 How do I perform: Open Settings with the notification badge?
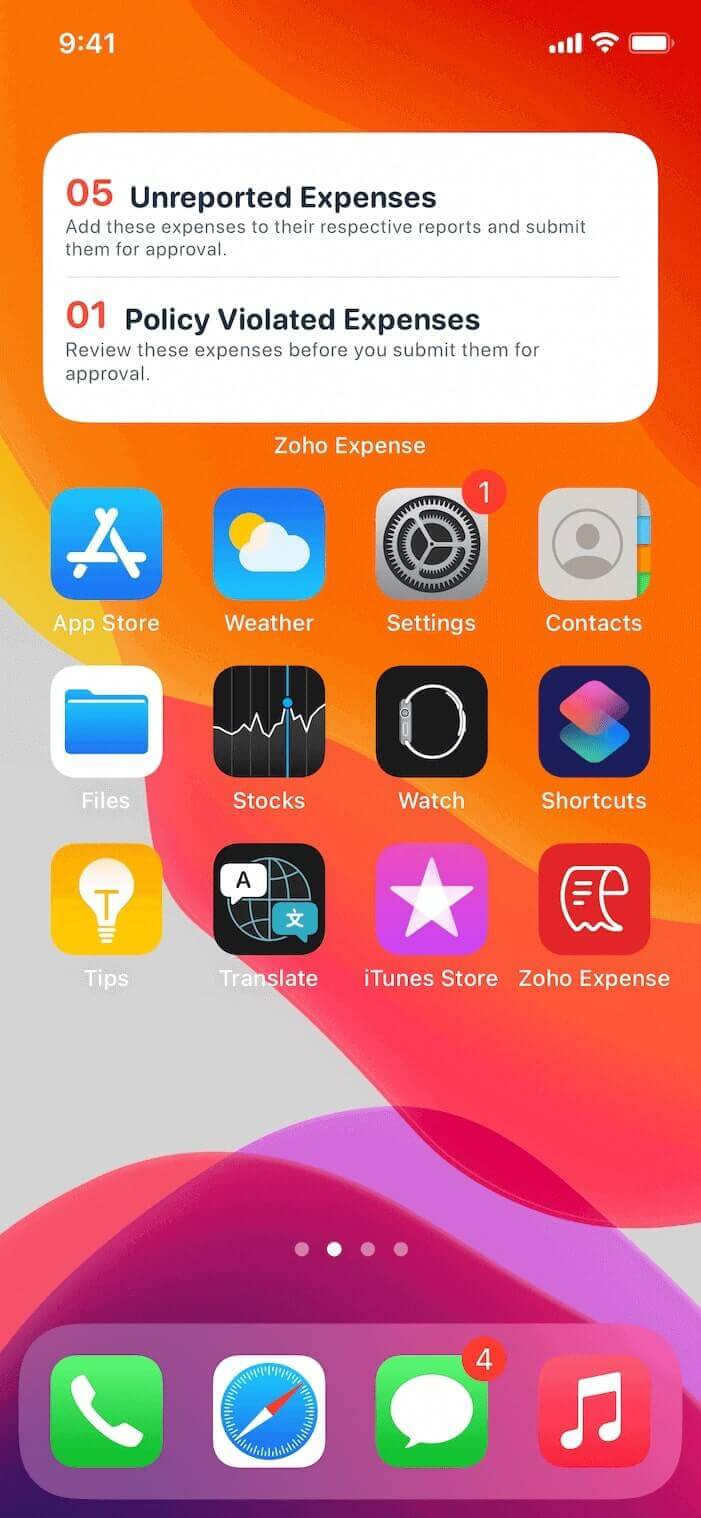point(431,543)
